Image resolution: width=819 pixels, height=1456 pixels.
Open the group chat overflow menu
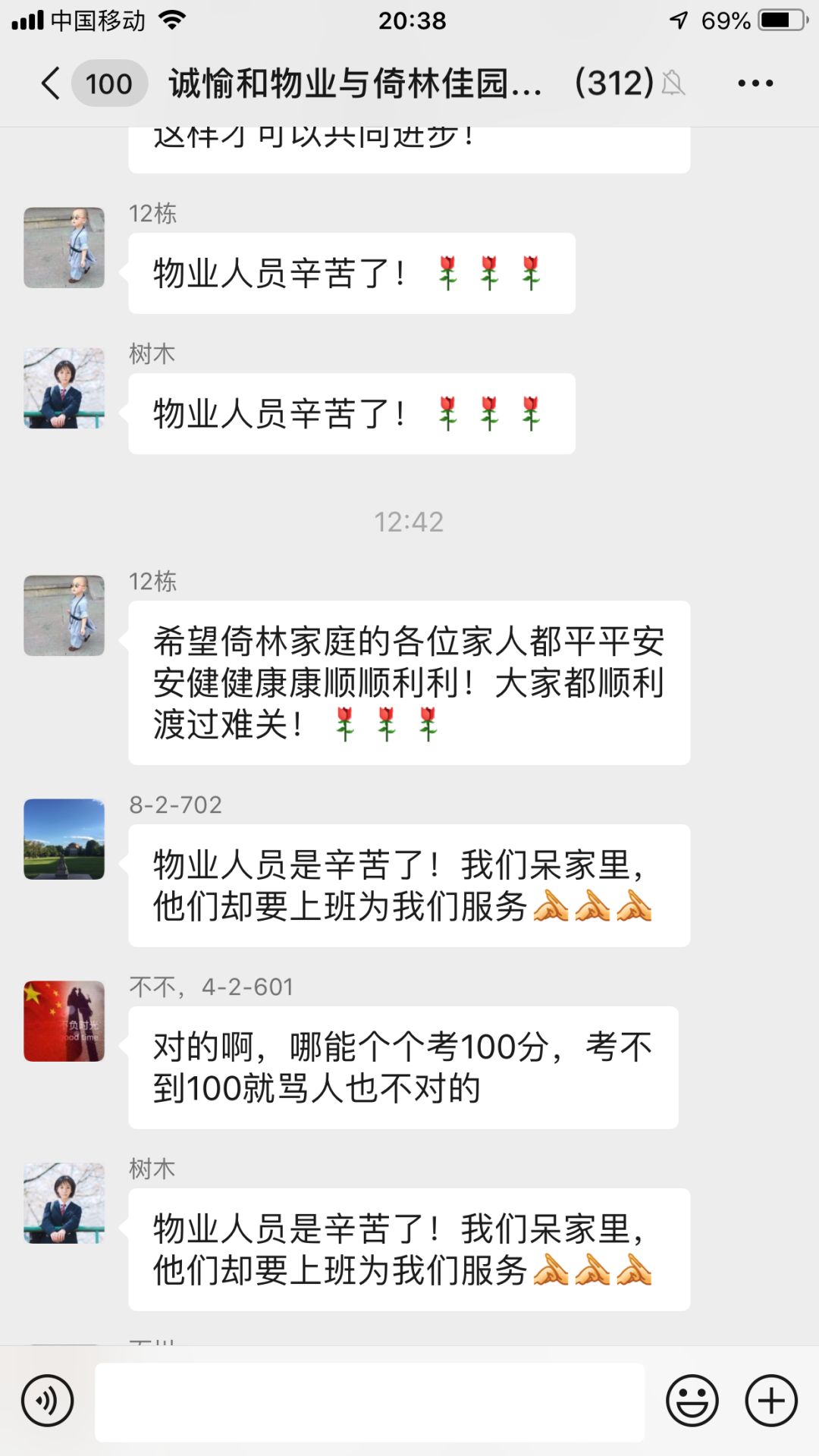pyautogui.click(x=755, y=83)
